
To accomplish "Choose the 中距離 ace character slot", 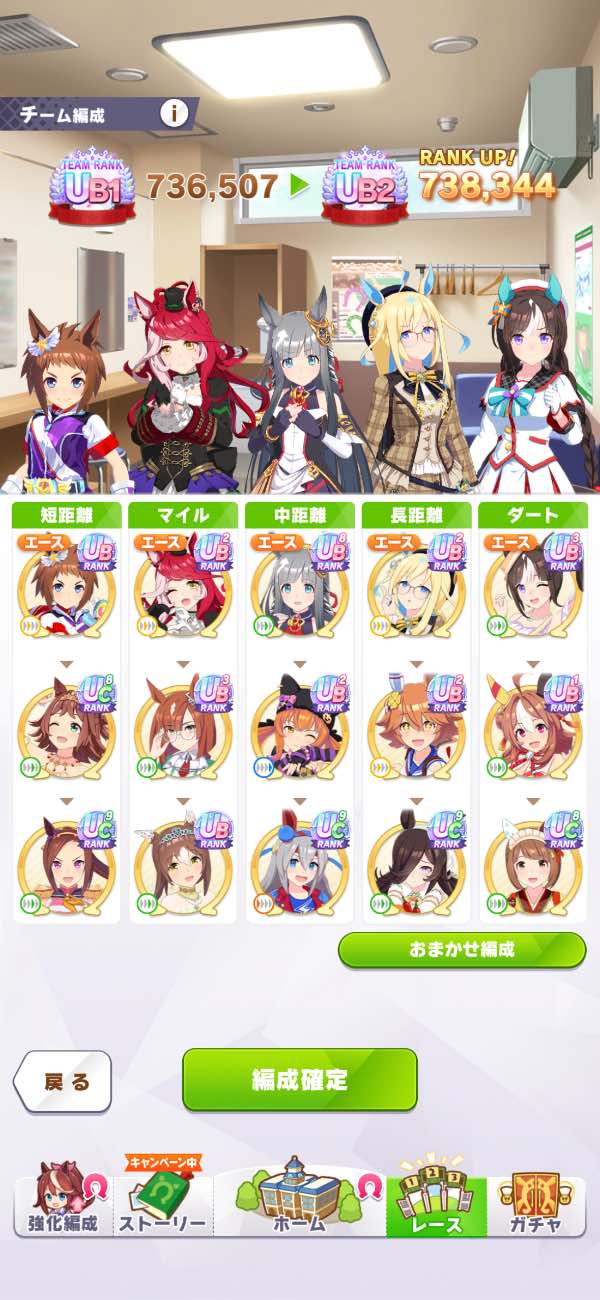I will [x=298, y=589].
